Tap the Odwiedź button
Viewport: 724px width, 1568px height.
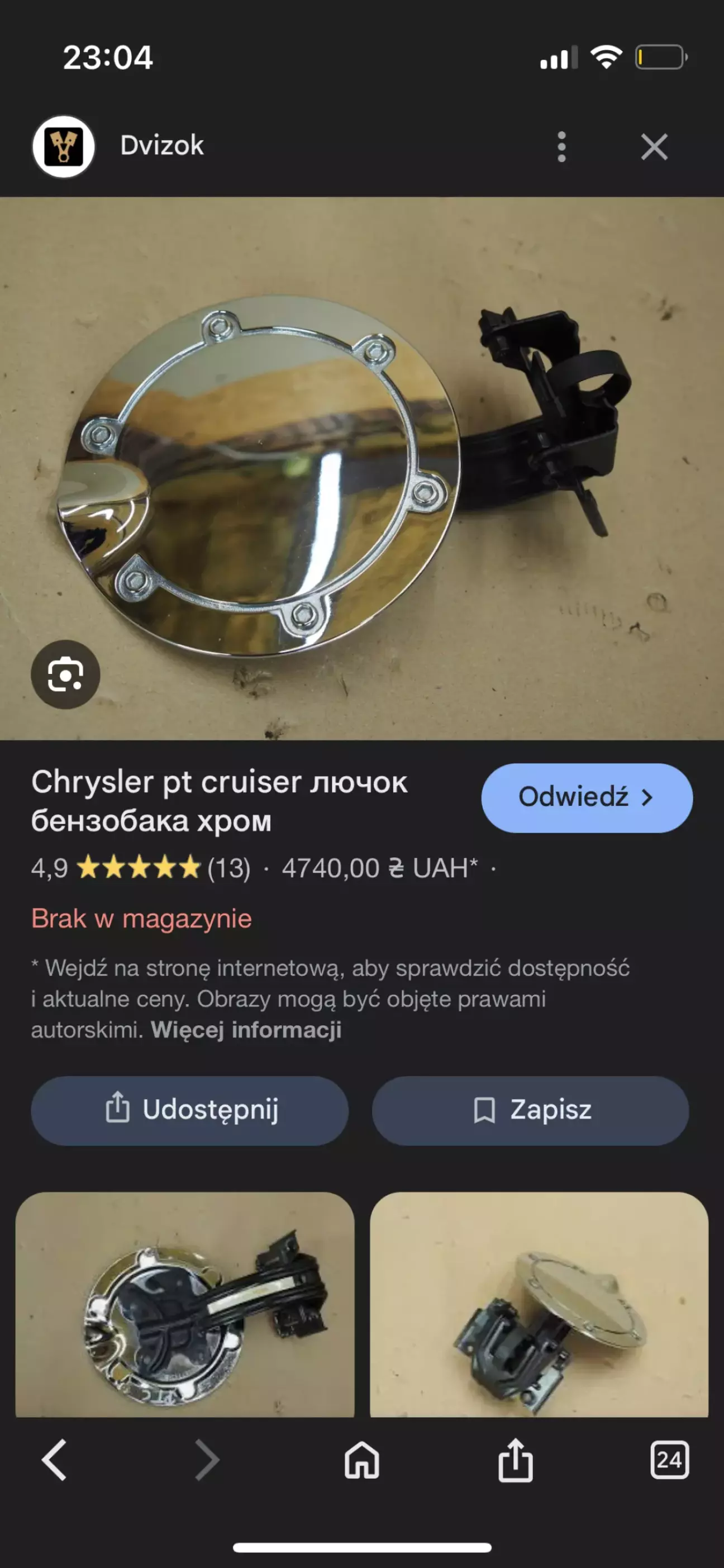tap(587, 797)
